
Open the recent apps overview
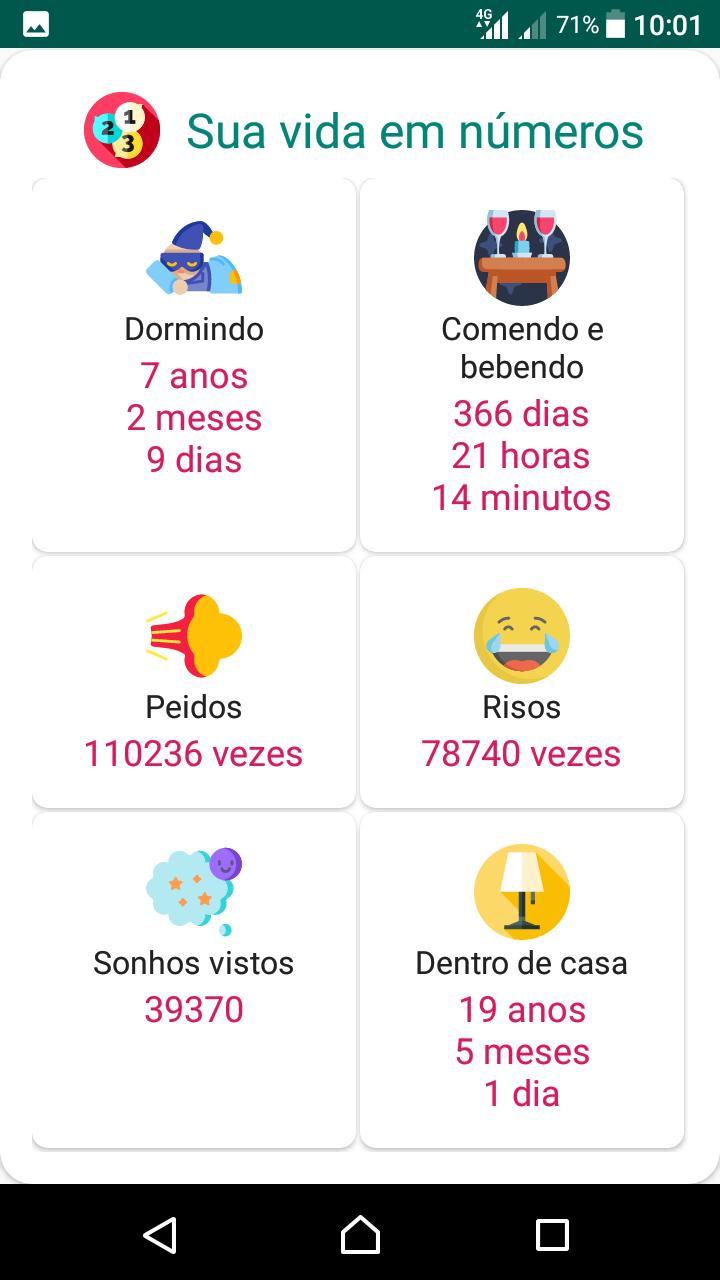[x=552, y=1234]
